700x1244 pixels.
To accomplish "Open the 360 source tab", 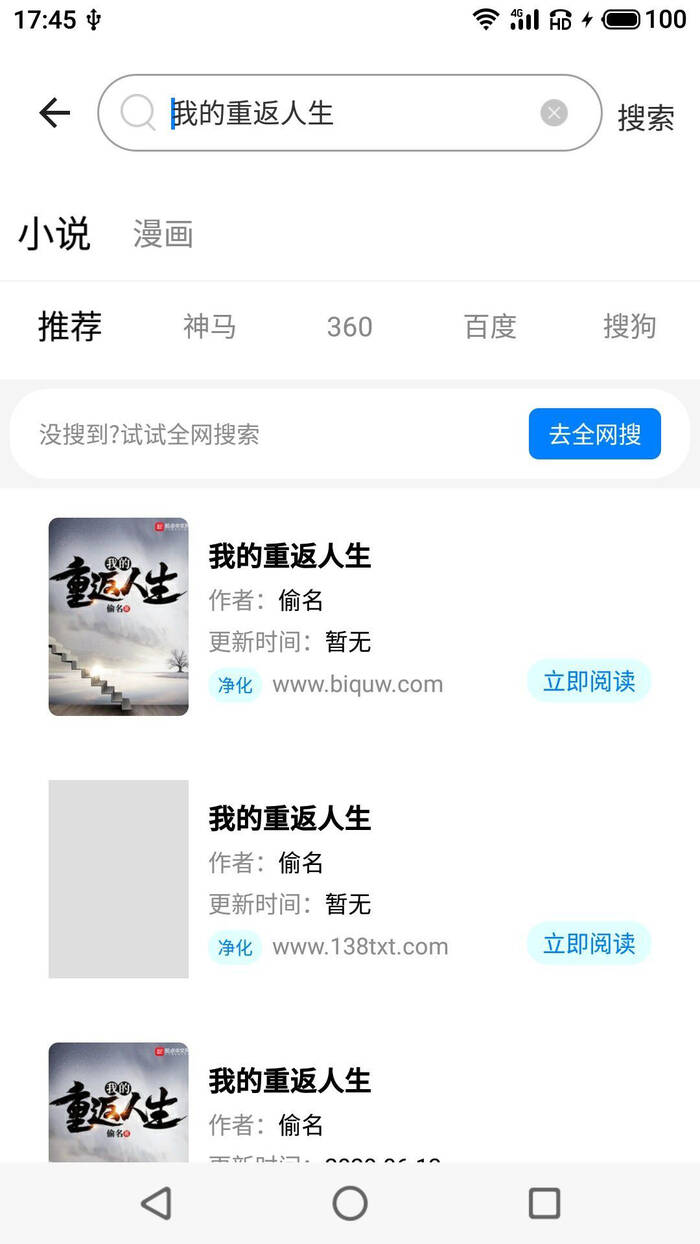I will [349, 326].
